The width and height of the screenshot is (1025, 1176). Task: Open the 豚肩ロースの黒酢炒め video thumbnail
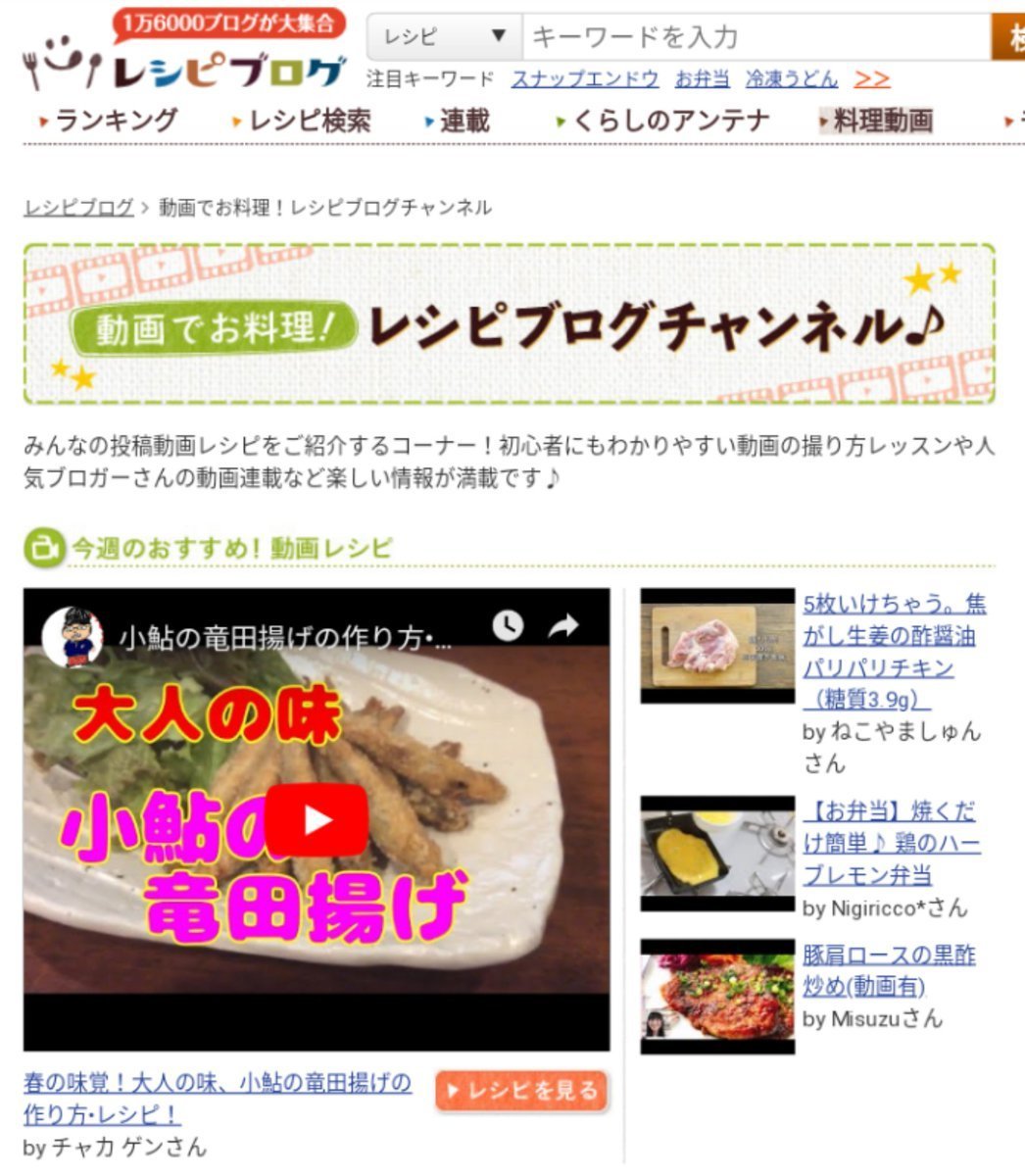[717, 996]
